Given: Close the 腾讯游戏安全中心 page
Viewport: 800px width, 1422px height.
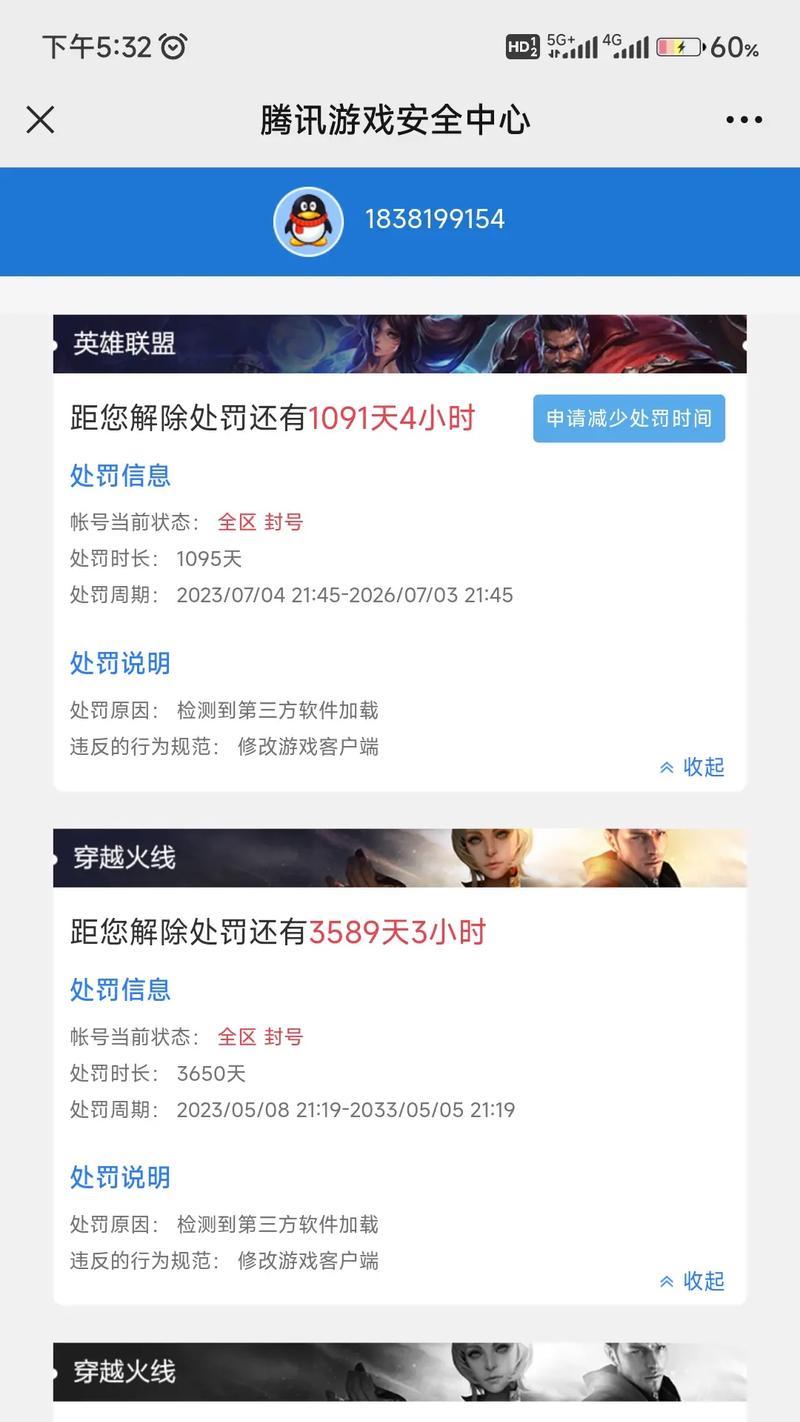Looking at the screenshot, I should [x=40, y=120].
